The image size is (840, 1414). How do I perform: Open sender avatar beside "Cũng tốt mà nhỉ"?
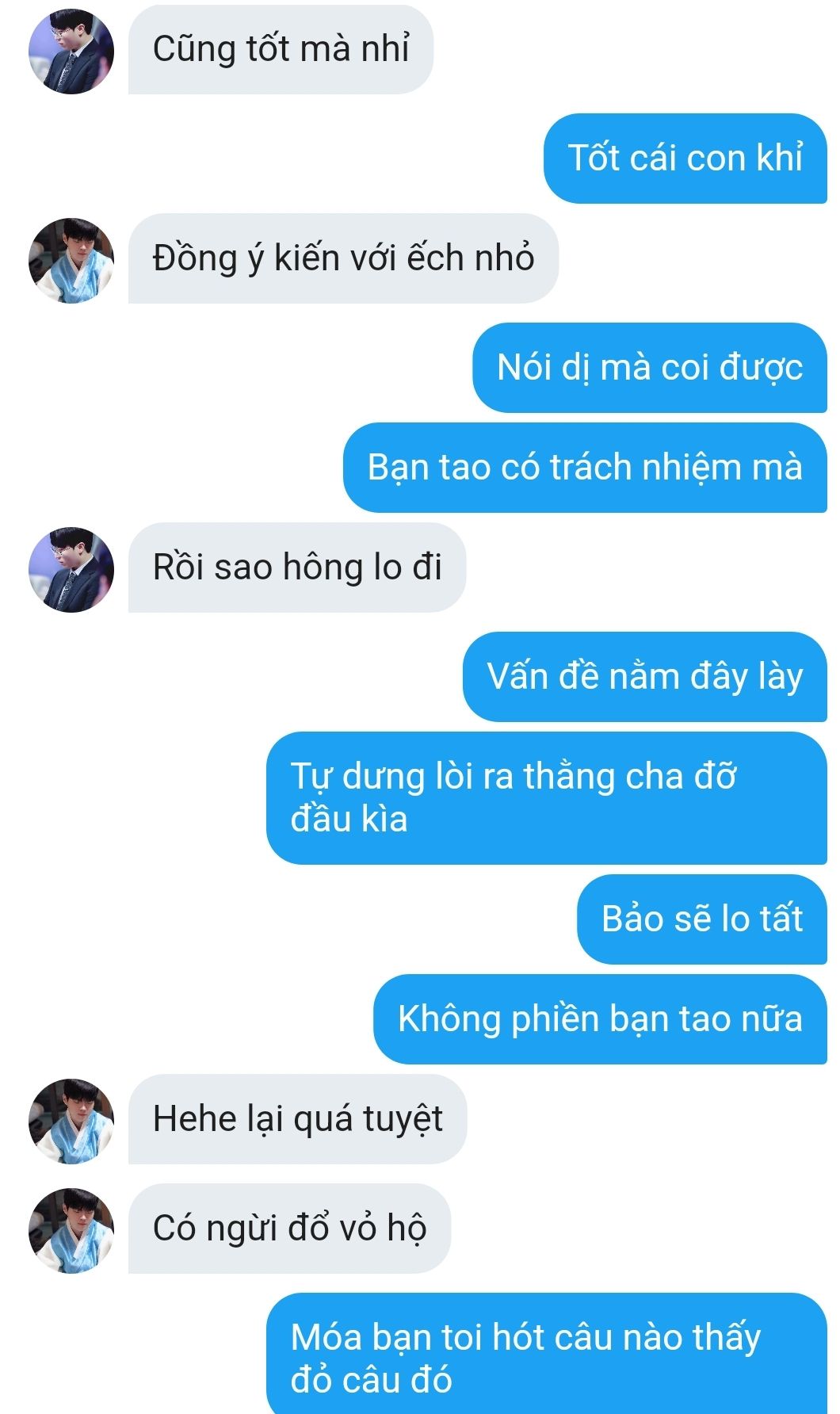pos(71,52)
